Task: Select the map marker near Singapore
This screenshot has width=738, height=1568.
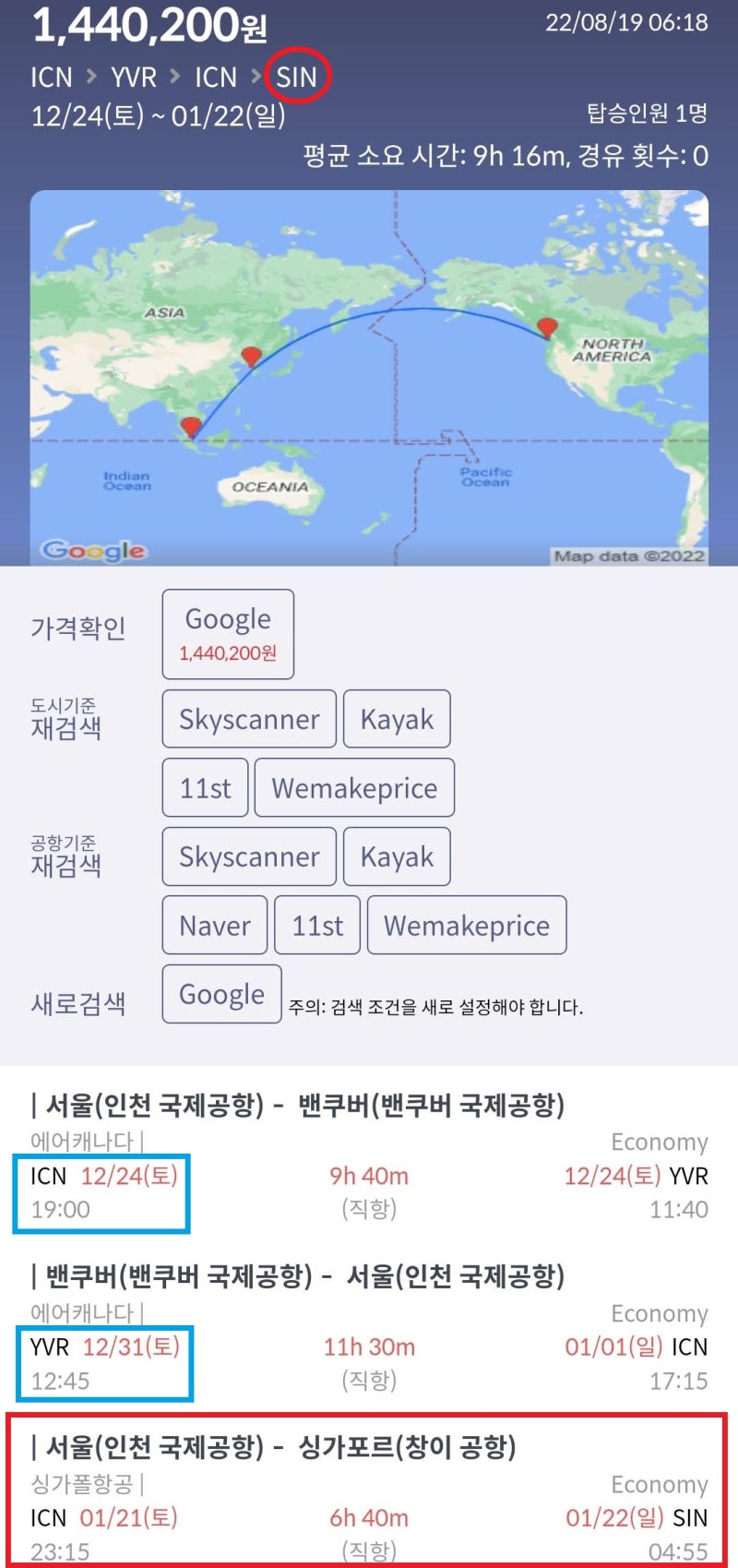Action: point(191,427)
